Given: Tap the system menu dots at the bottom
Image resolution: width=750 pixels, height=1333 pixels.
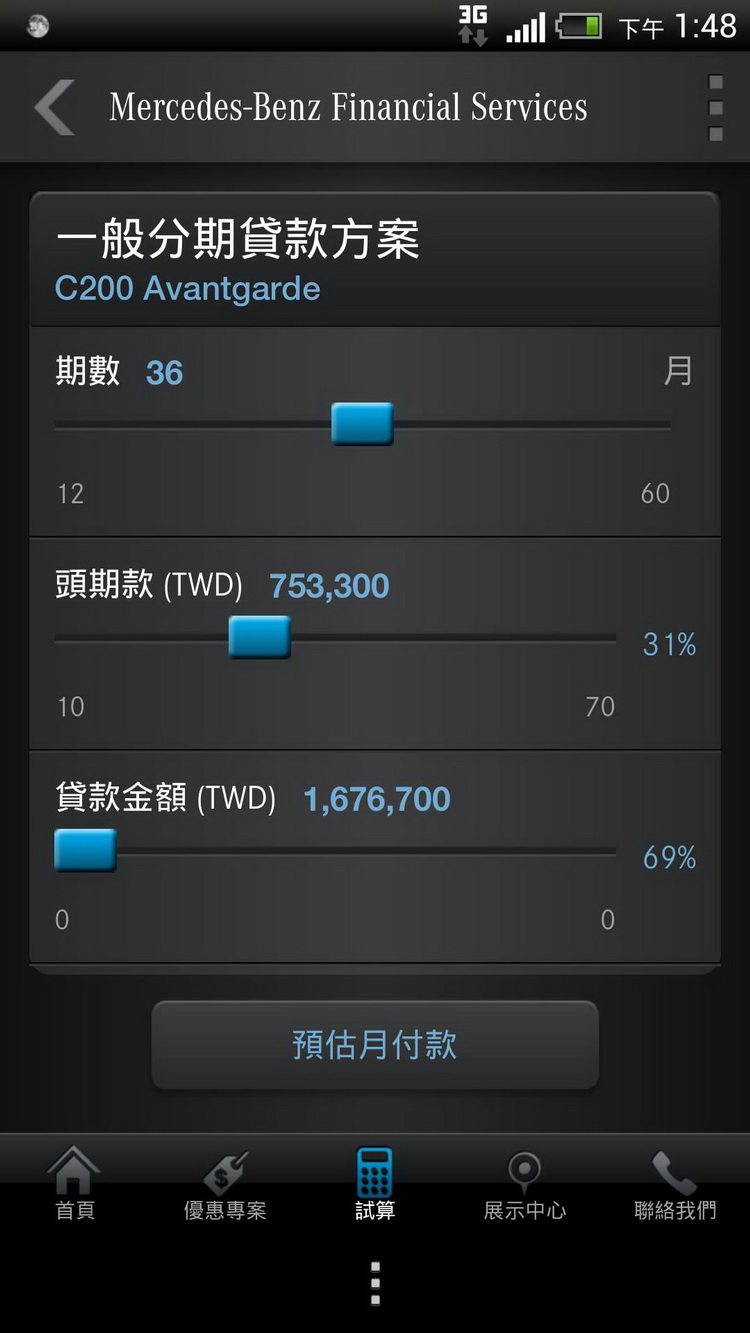Looking at the screenshot, I should (x=375, y=1283).
